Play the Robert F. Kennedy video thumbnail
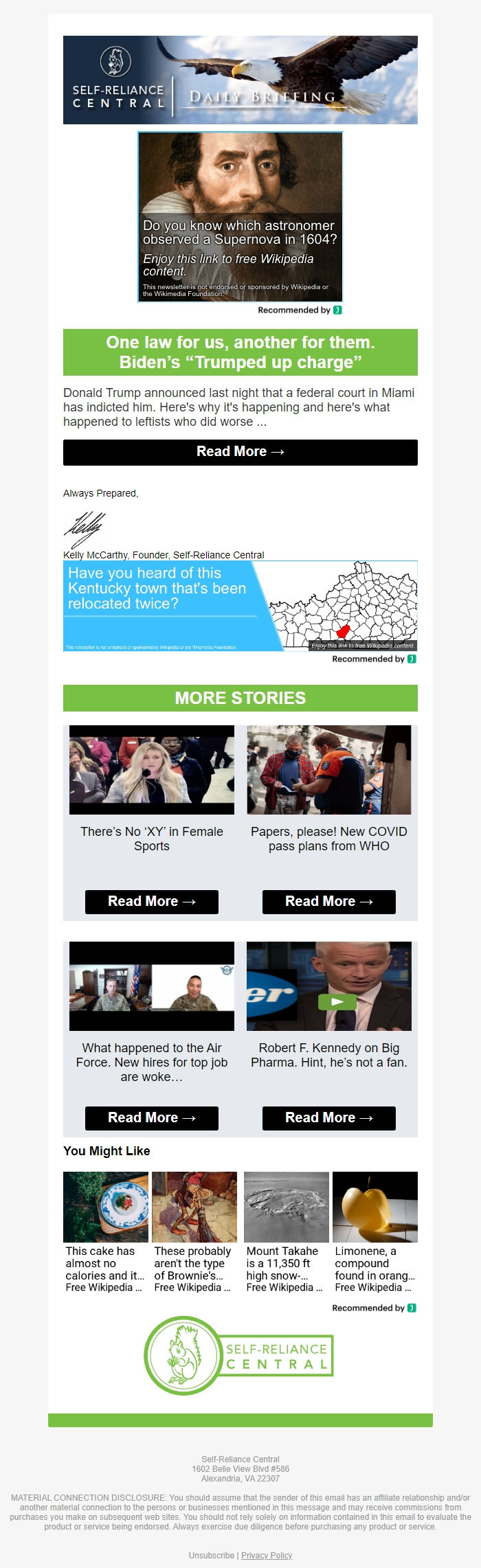The width and height of the screenshot is (481, 1568). [x=337, y=1001]
